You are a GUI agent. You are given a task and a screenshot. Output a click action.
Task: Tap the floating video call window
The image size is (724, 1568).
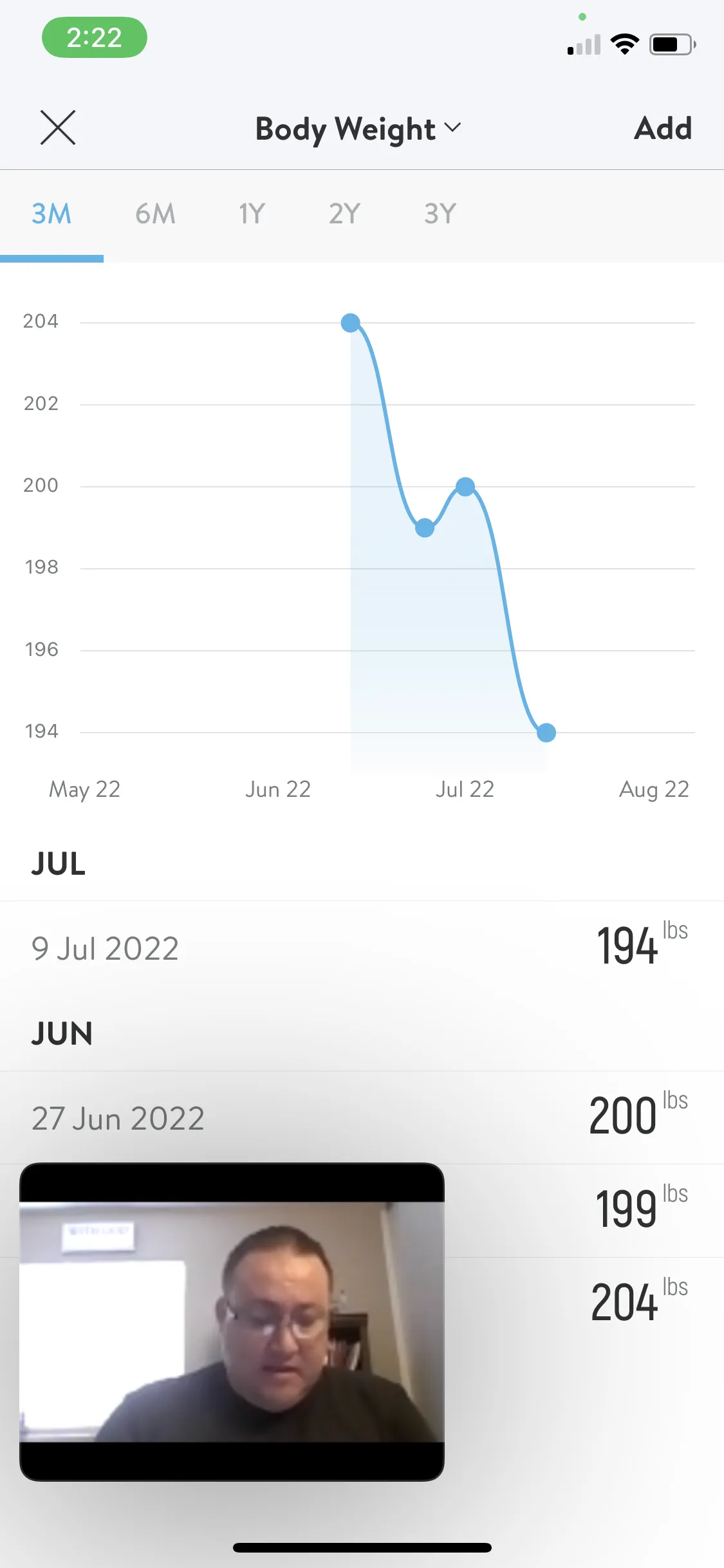click(x=232, y=1321)
